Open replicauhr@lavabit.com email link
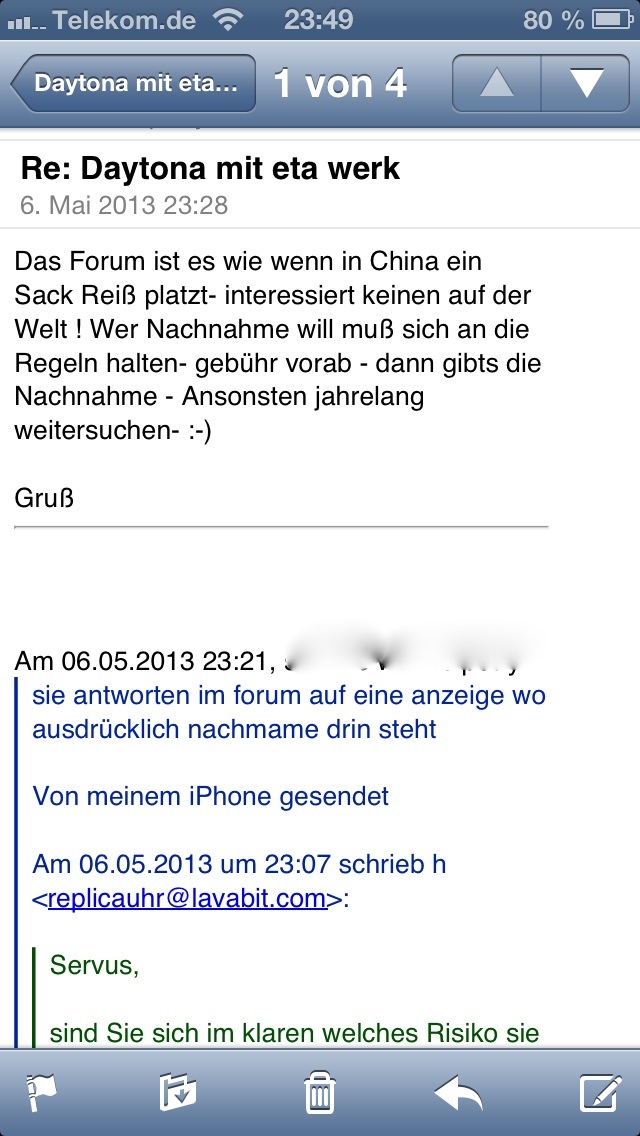Screen dimensions: 640x1136 coord(187,898)
